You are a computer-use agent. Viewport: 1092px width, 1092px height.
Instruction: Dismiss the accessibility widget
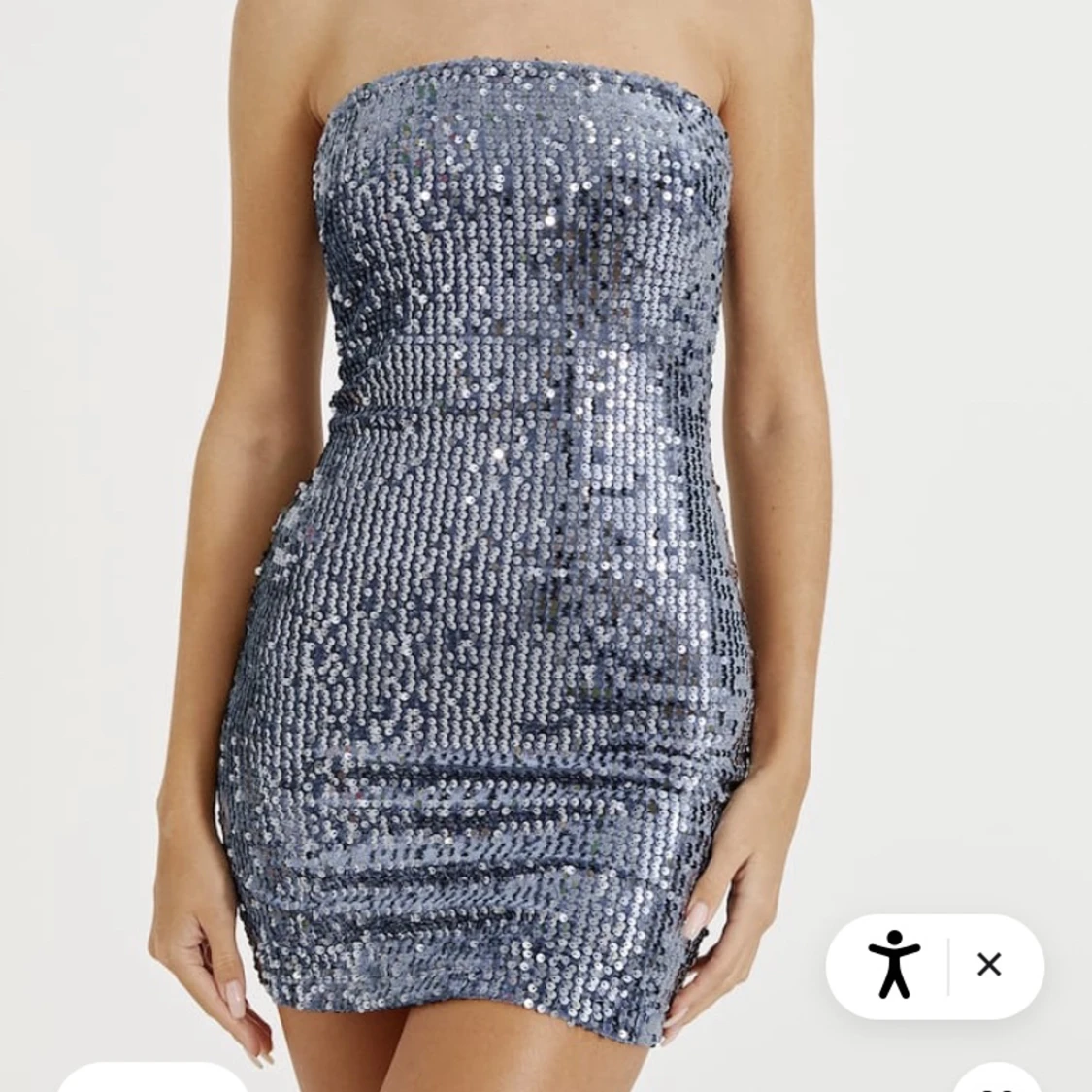989,965
